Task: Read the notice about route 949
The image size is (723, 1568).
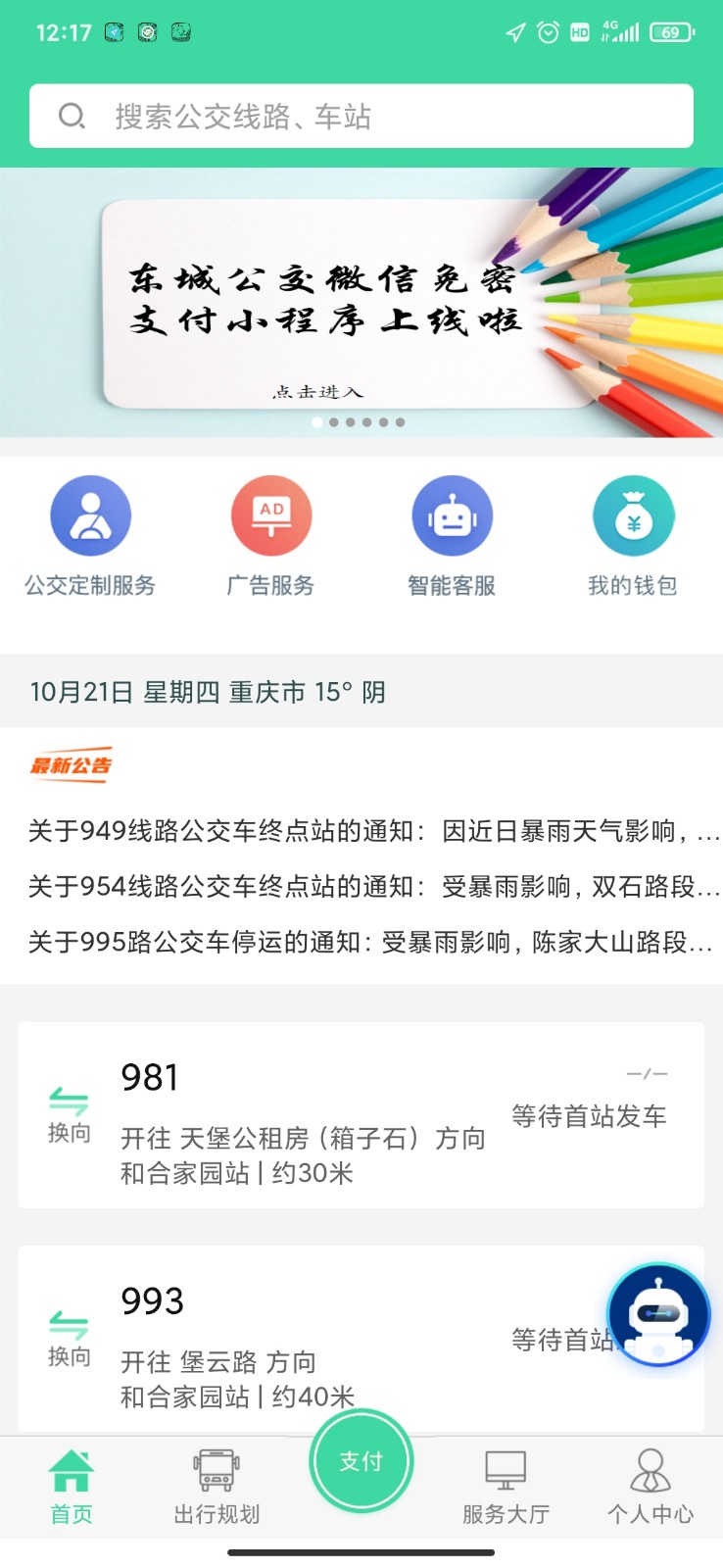Action: point(372,831)
